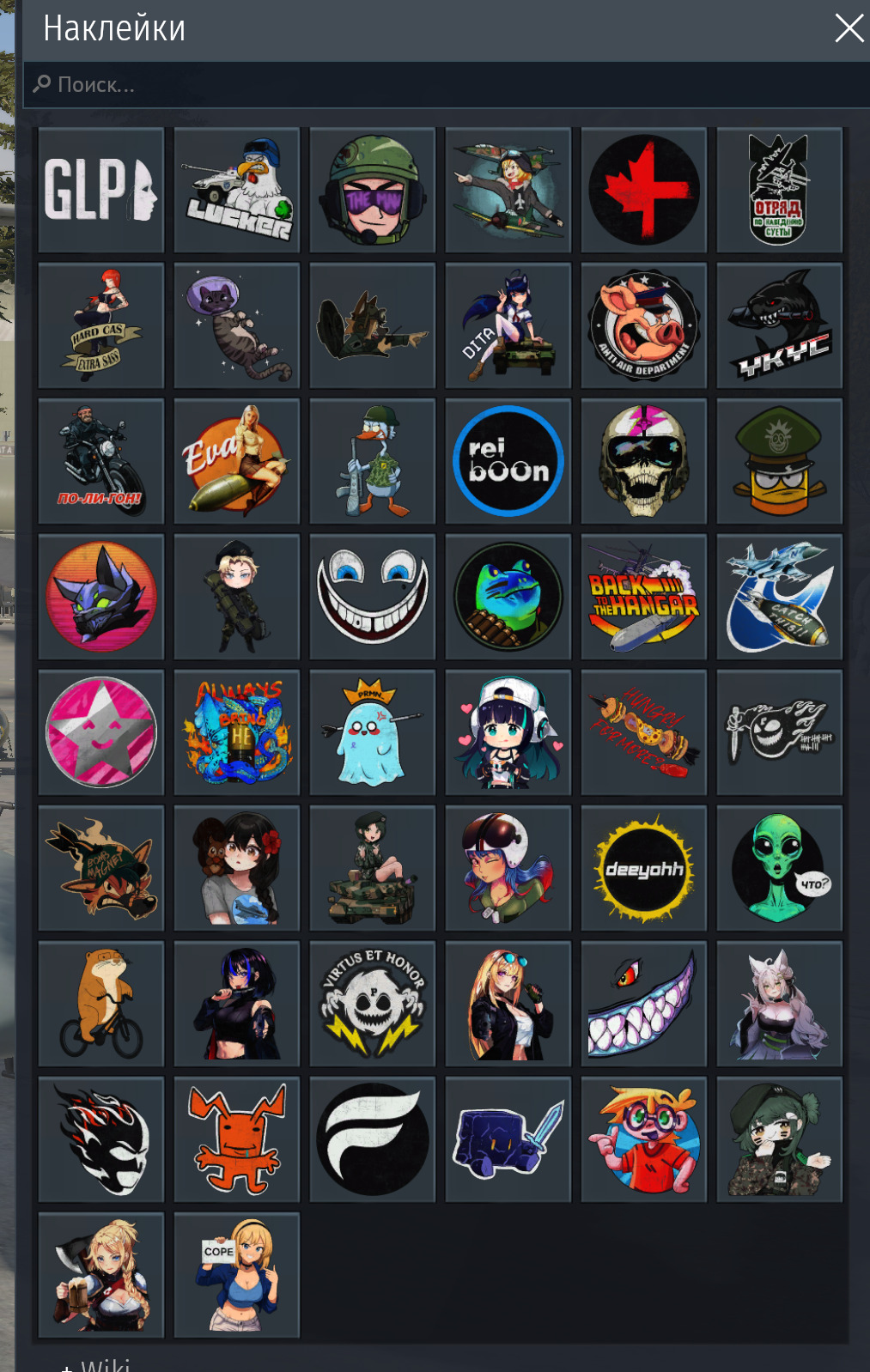Choose the COPE sign girl sticker
870x1372 pixels.
237,1275
